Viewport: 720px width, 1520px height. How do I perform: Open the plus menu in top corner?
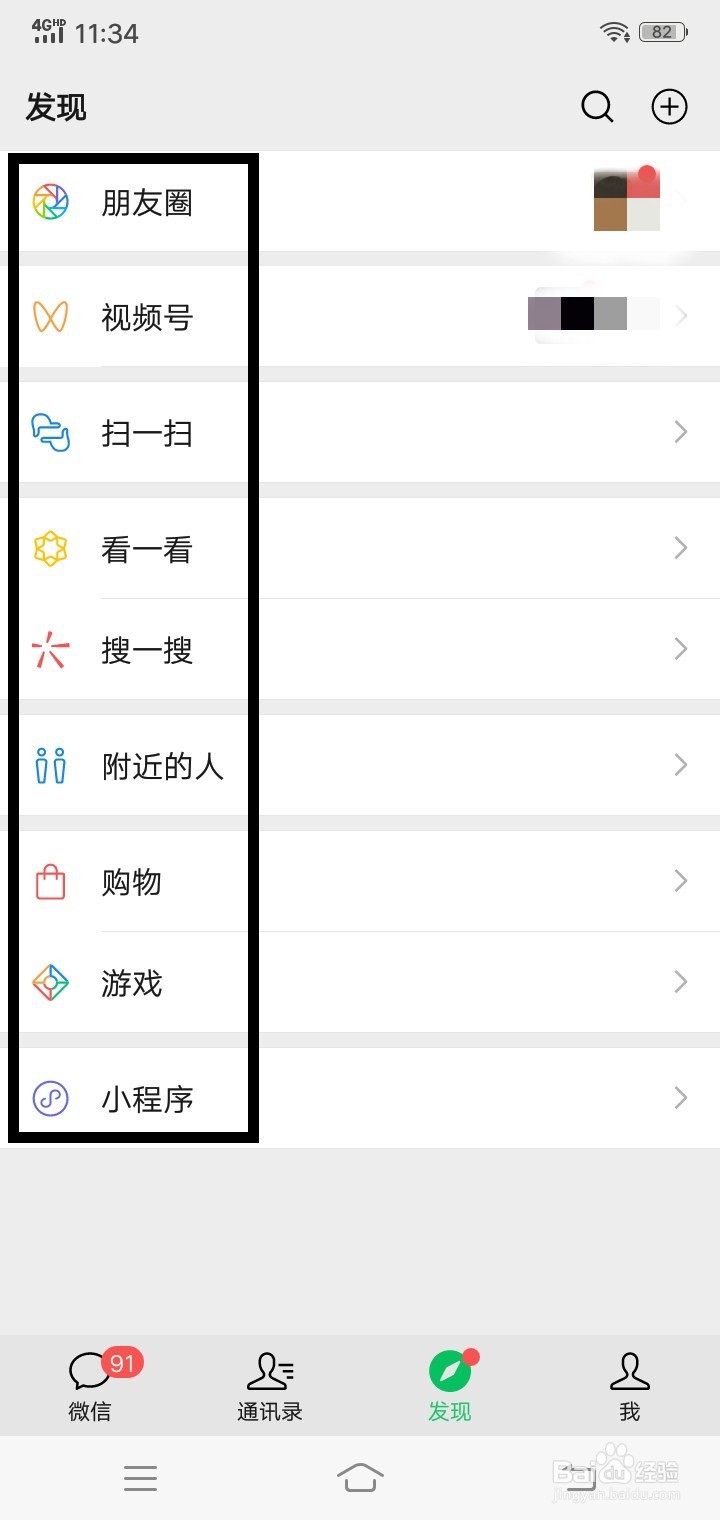(669, 107)
